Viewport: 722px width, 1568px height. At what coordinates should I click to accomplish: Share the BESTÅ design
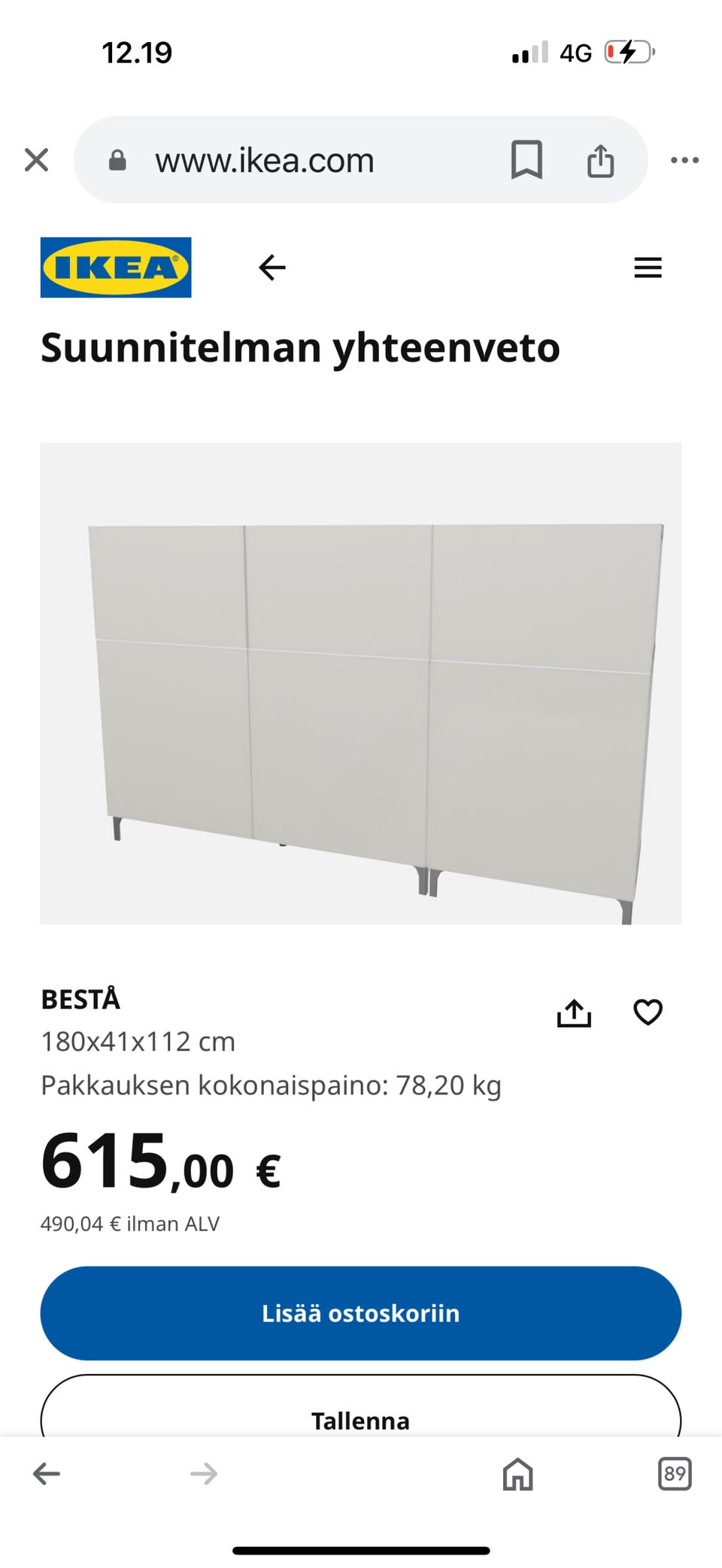click(574, 1013)
